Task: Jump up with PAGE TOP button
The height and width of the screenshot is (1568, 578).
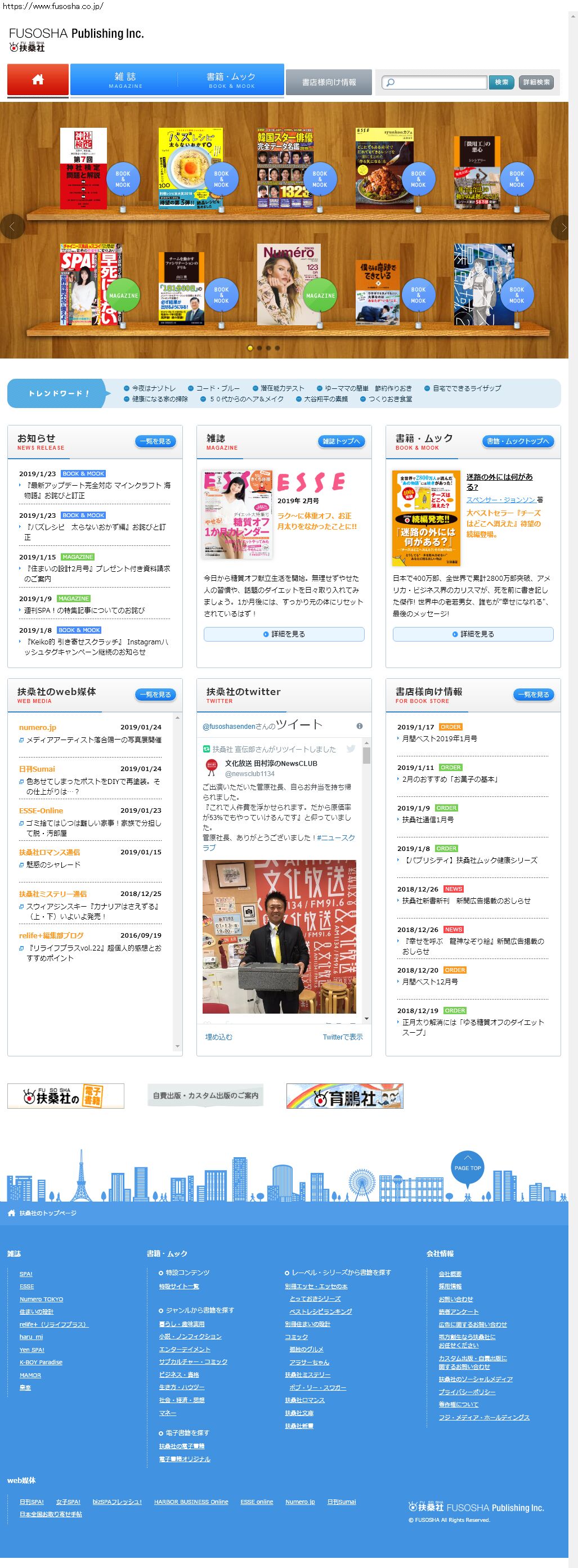Action: 467,1167
